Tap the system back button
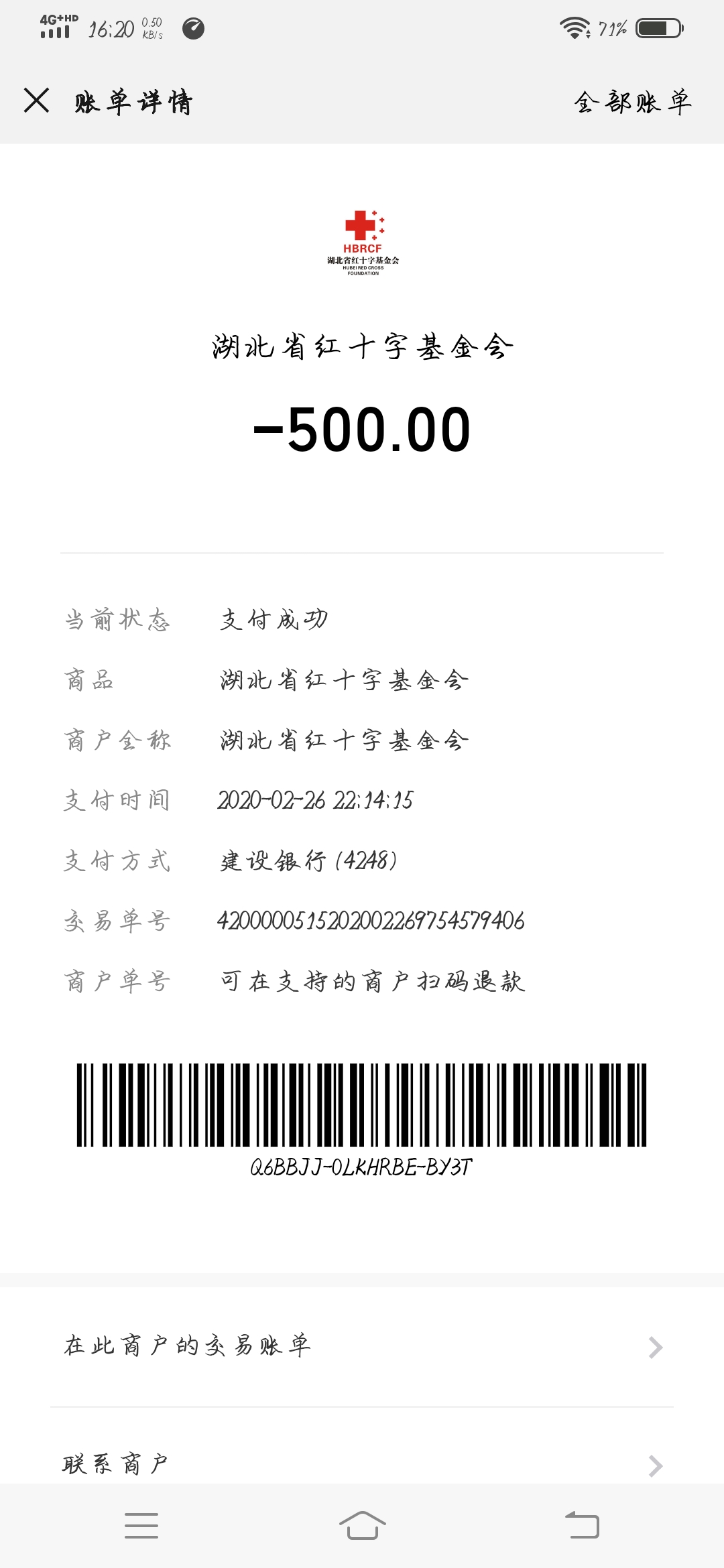Viewport: 724px width, 1568px height. click(x=582, y=1526)
